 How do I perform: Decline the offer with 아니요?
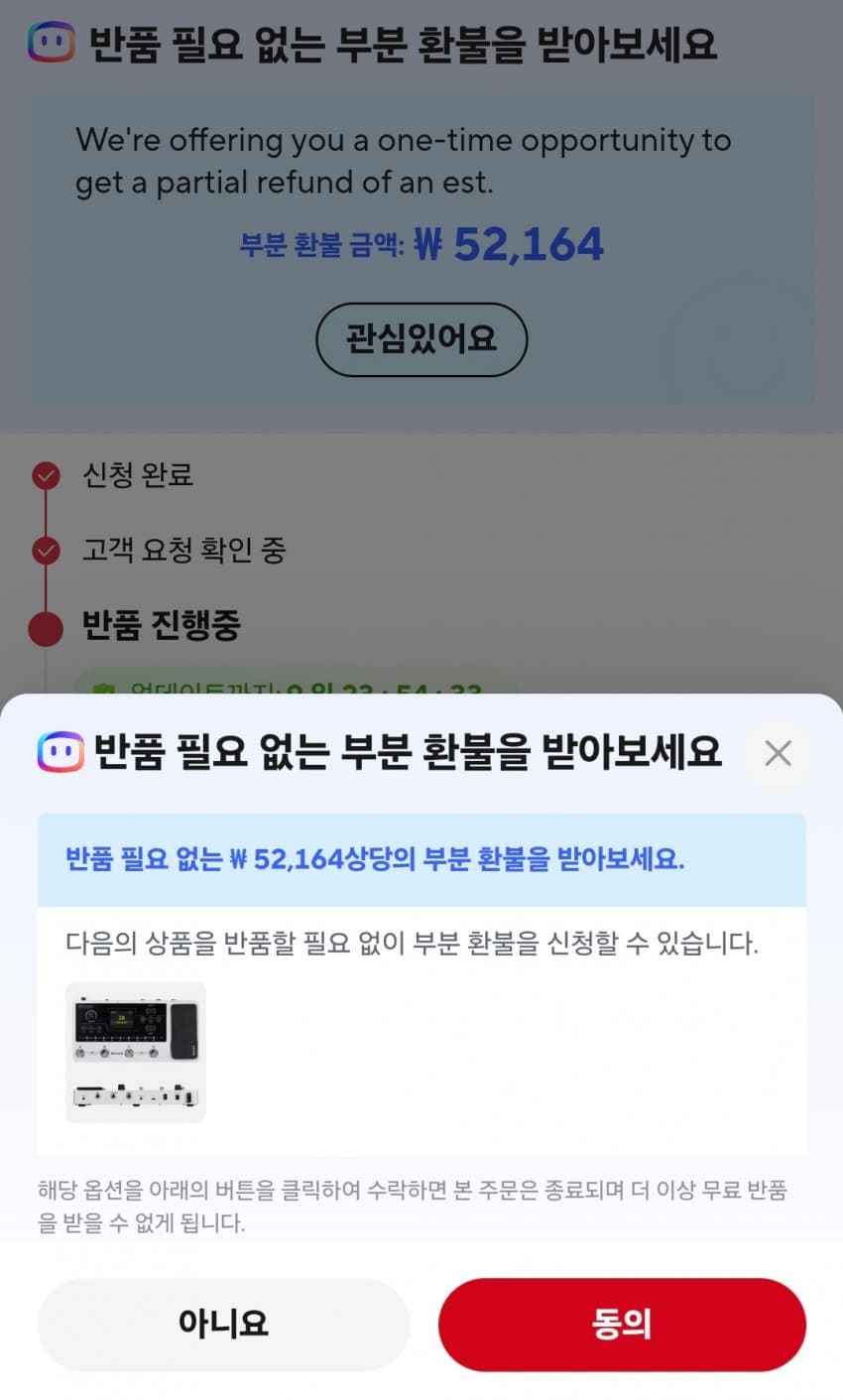(224, 1324)
